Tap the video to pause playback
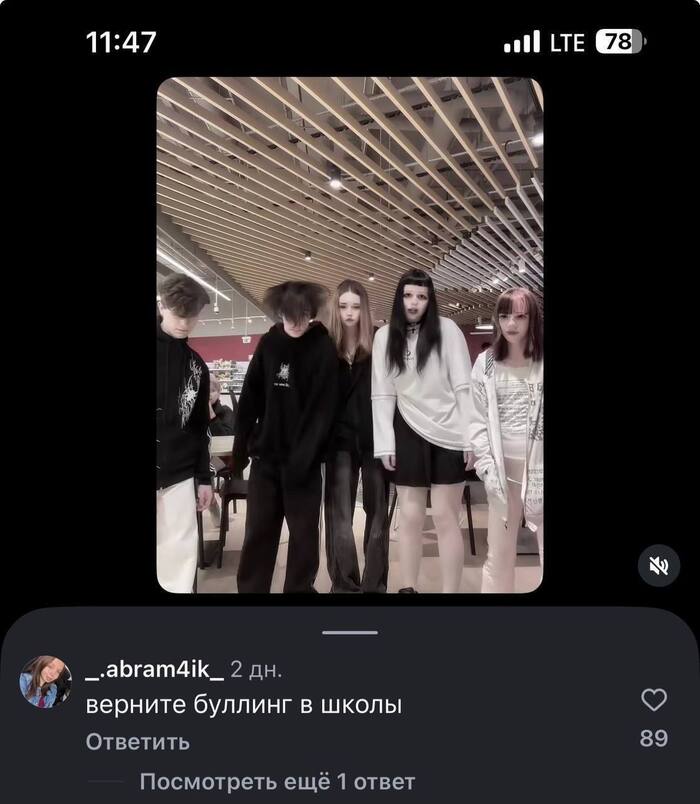This screenshot has width=700, height=804. 350,335
